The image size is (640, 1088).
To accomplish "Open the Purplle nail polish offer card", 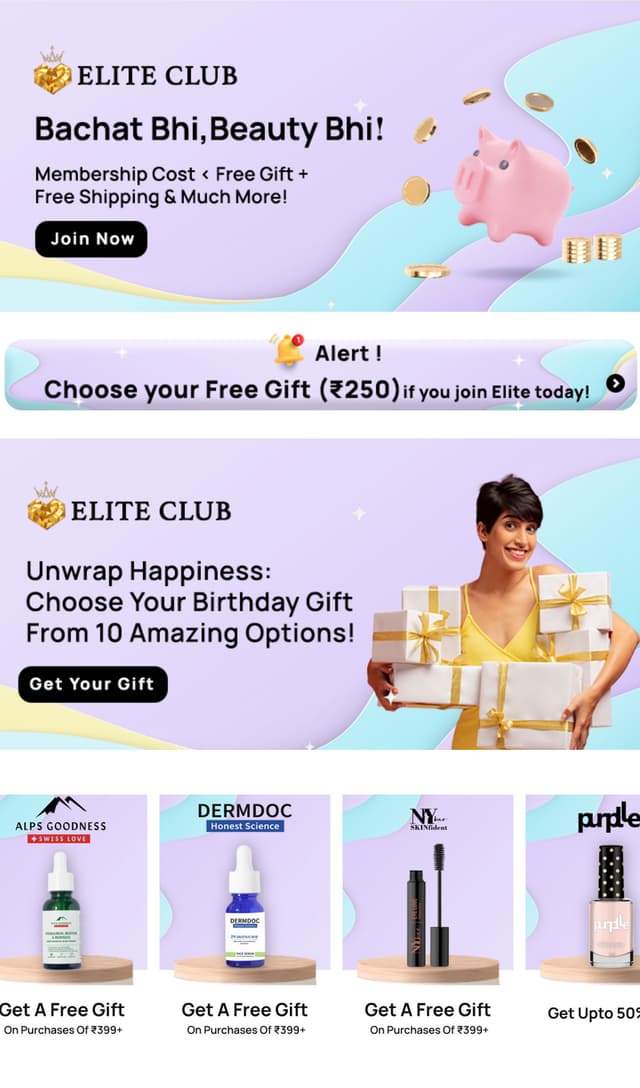I will tap(583, 916).
